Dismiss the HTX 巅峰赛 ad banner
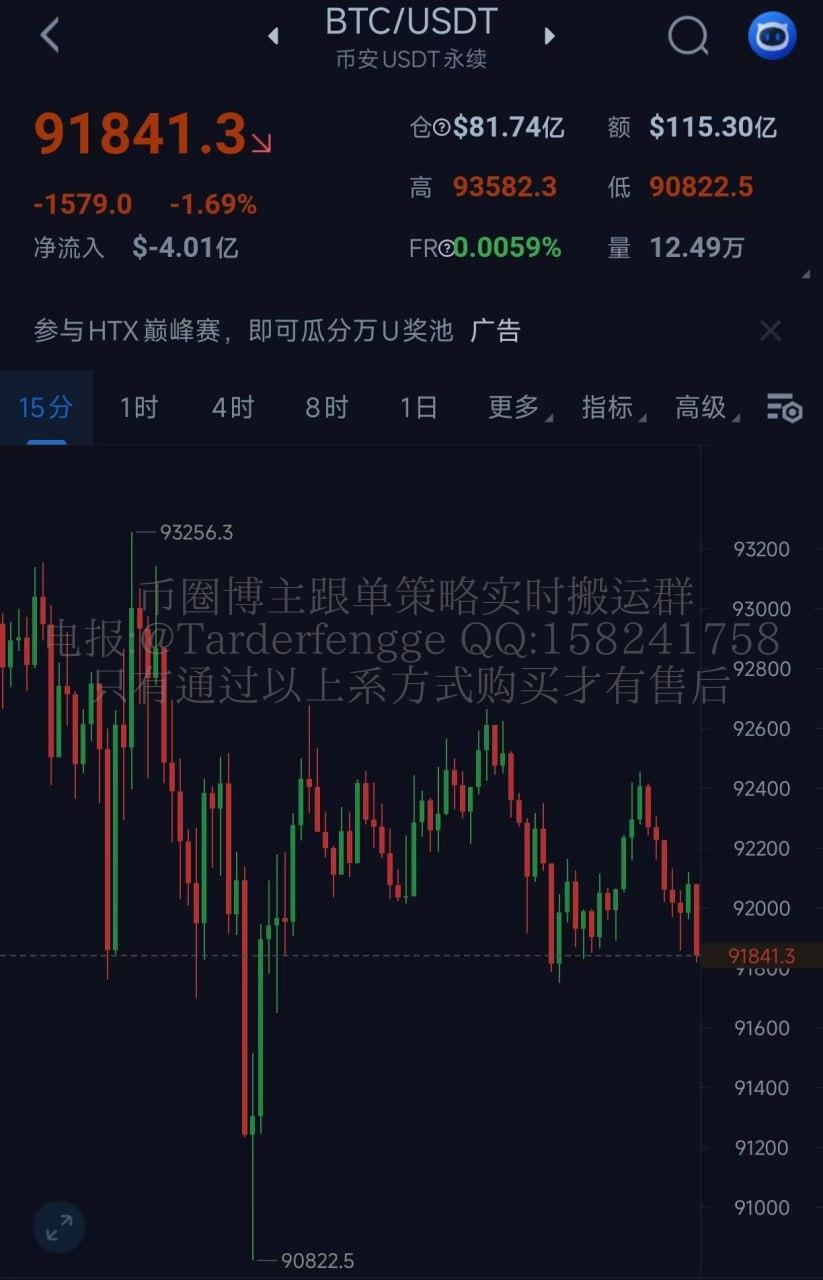 coord(770,331)
